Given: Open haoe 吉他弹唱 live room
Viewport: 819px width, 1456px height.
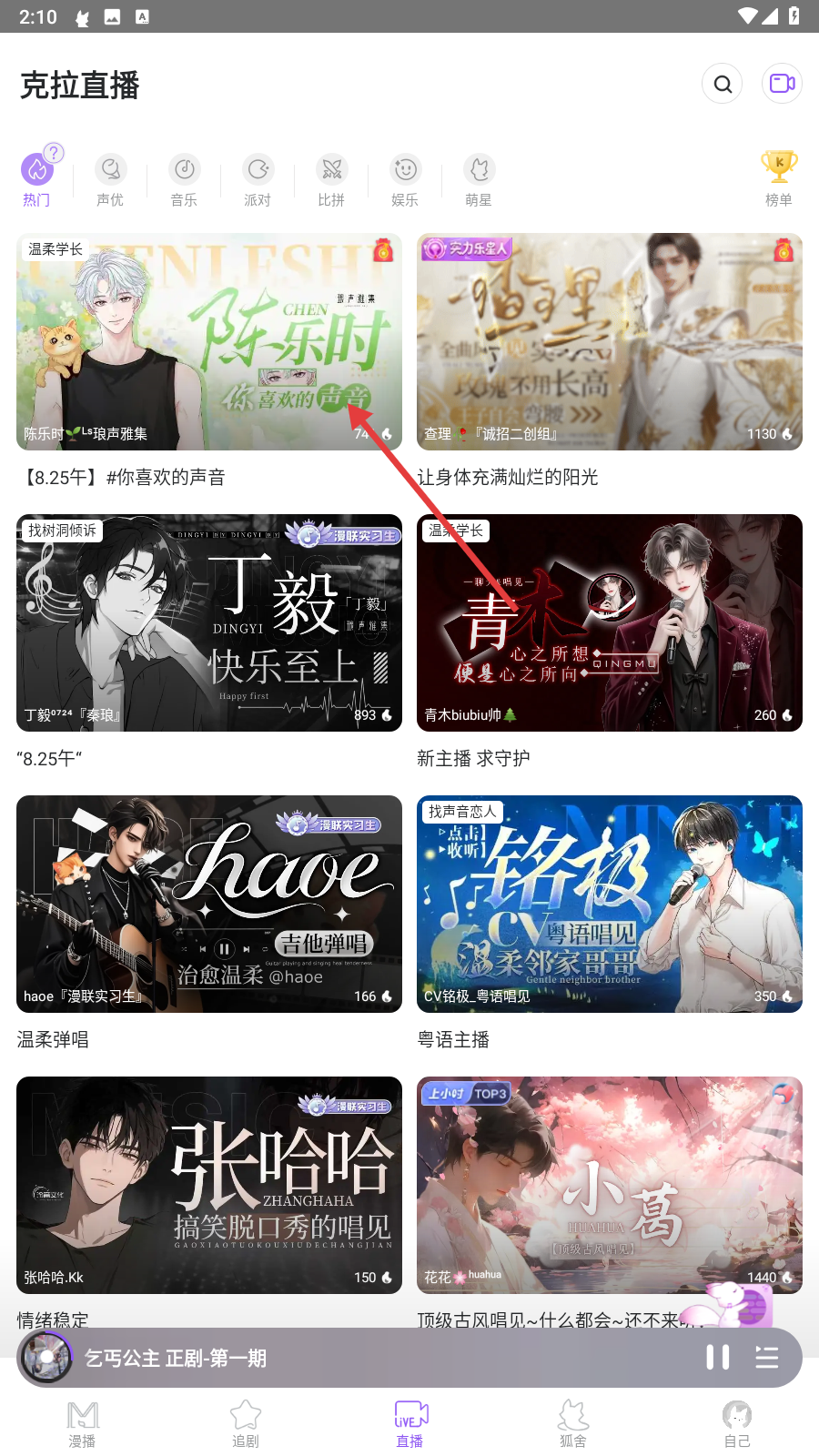Looking at the screenshot, I should (x=209, y=905).
